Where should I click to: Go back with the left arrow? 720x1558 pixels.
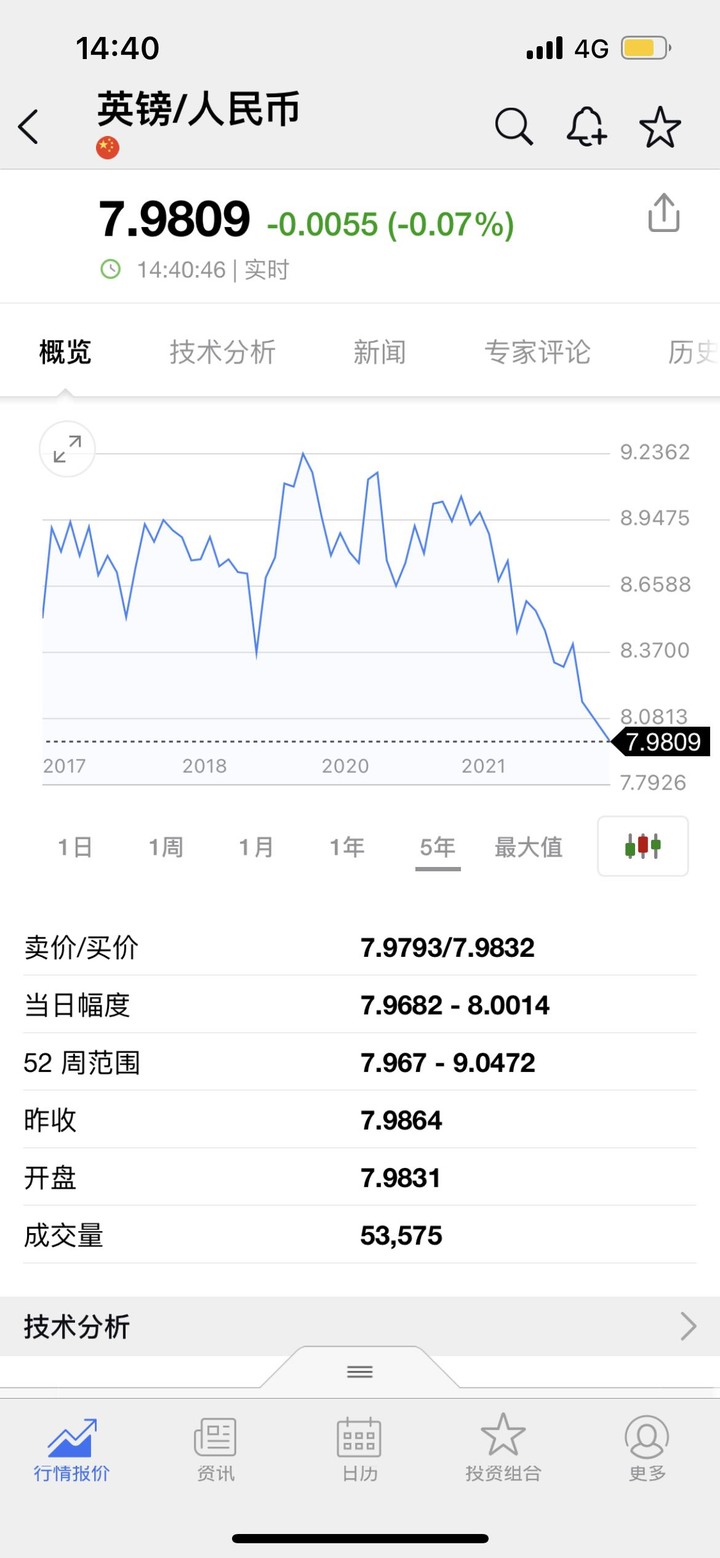(29, 127)
